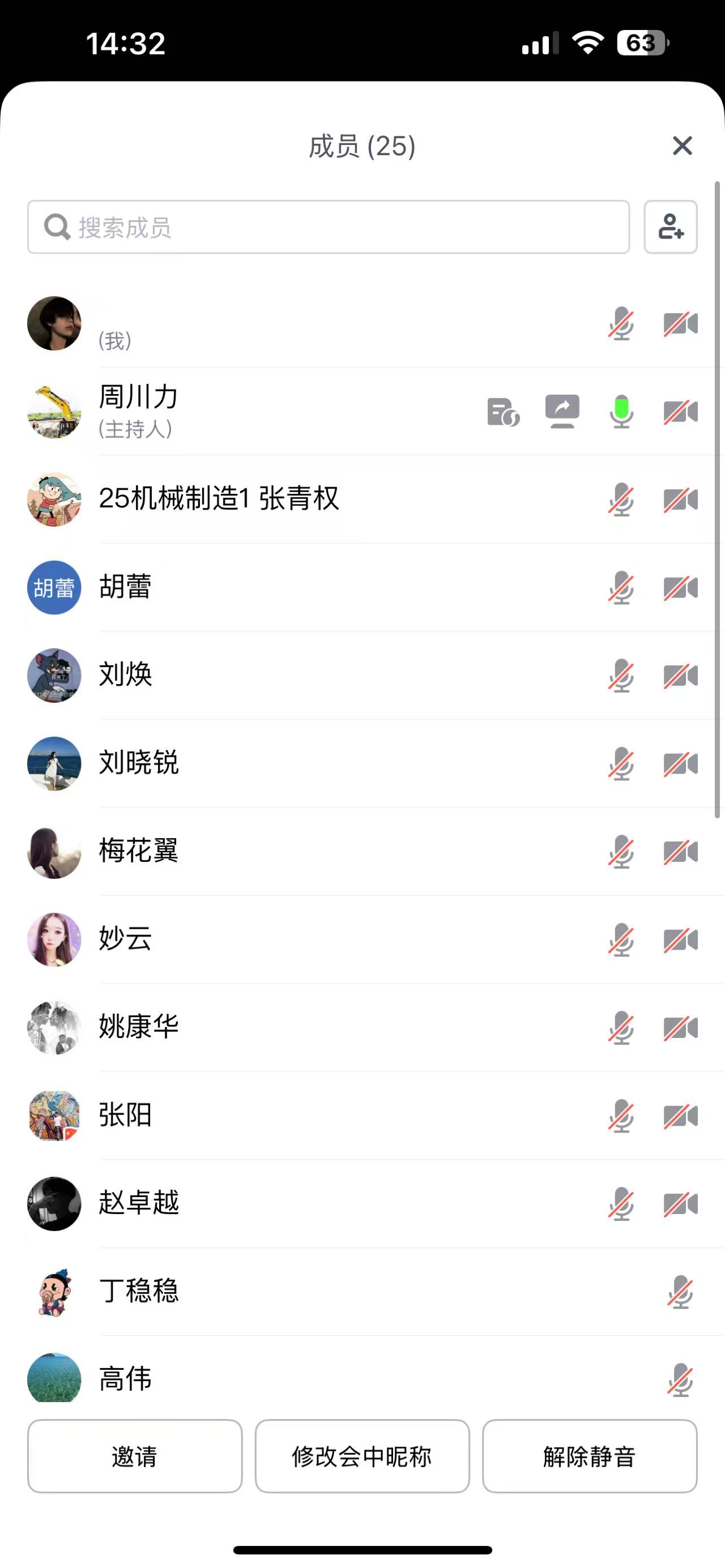Screen dimensions: 725x1568
Task: Tap on member 丁稳稳
Action: pos(244,1291)
